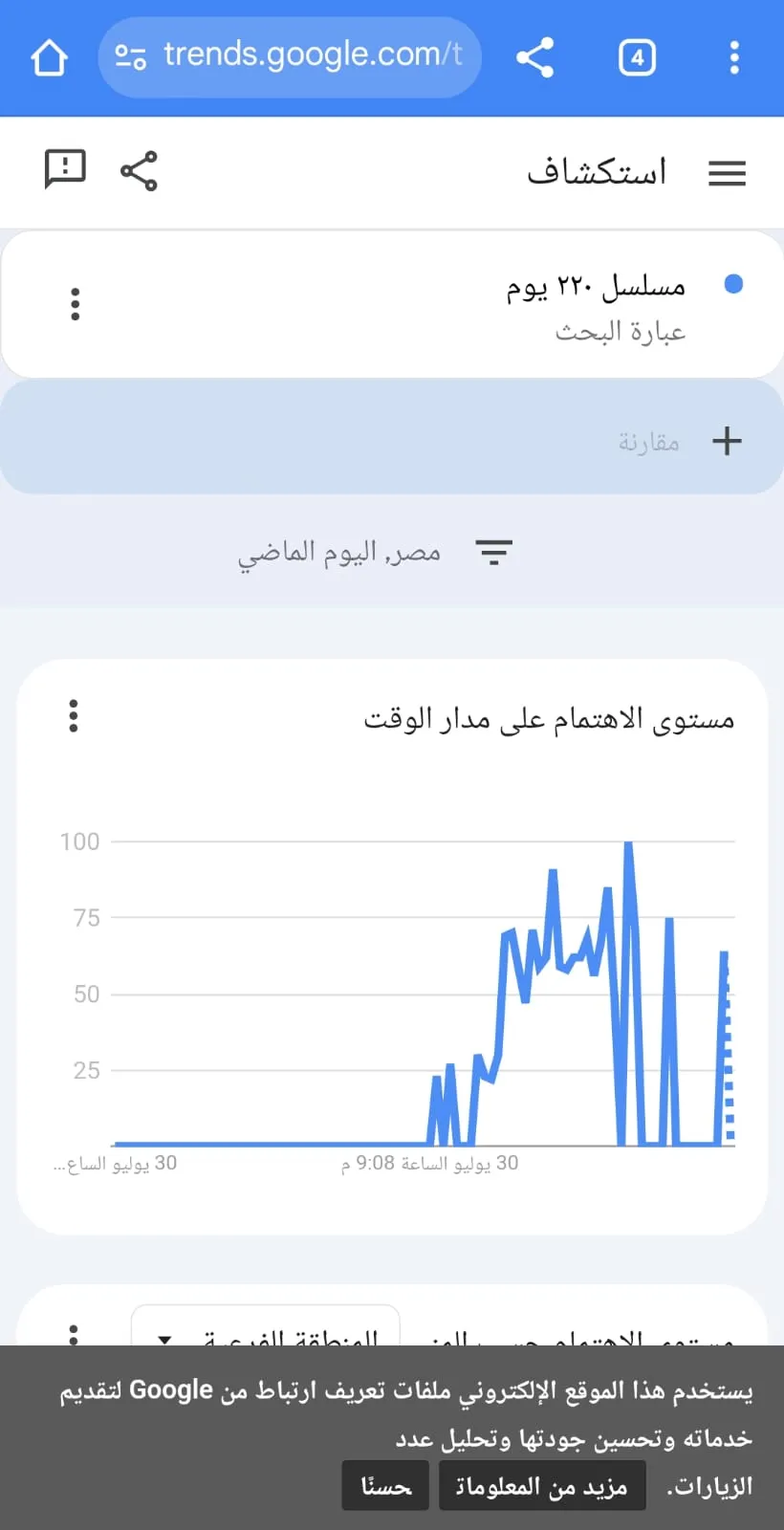Go to the browser home page
The width and height of the screenshot is (784, 1530).
tap(49, 57)
